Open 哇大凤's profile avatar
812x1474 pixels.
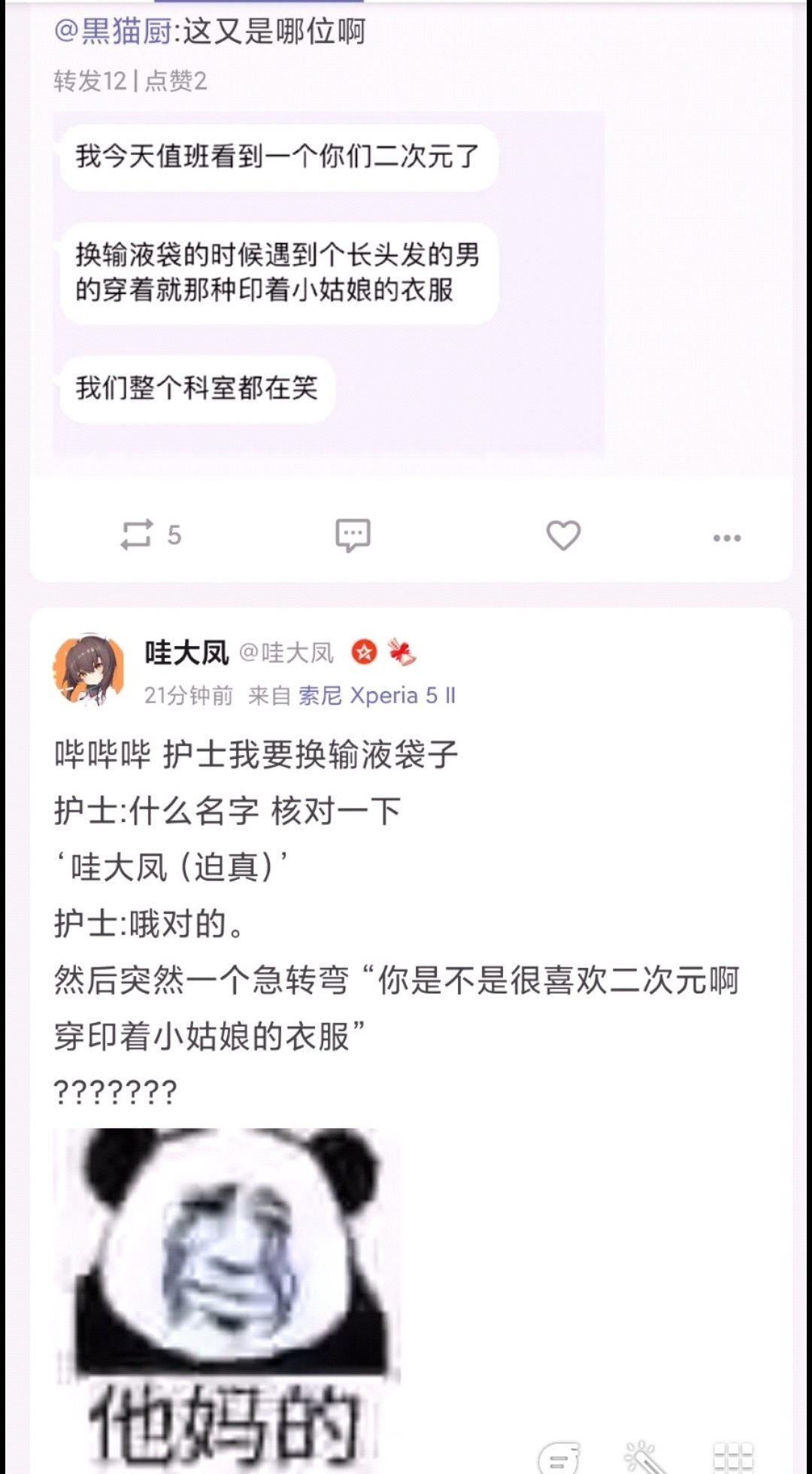coord(89,669)
